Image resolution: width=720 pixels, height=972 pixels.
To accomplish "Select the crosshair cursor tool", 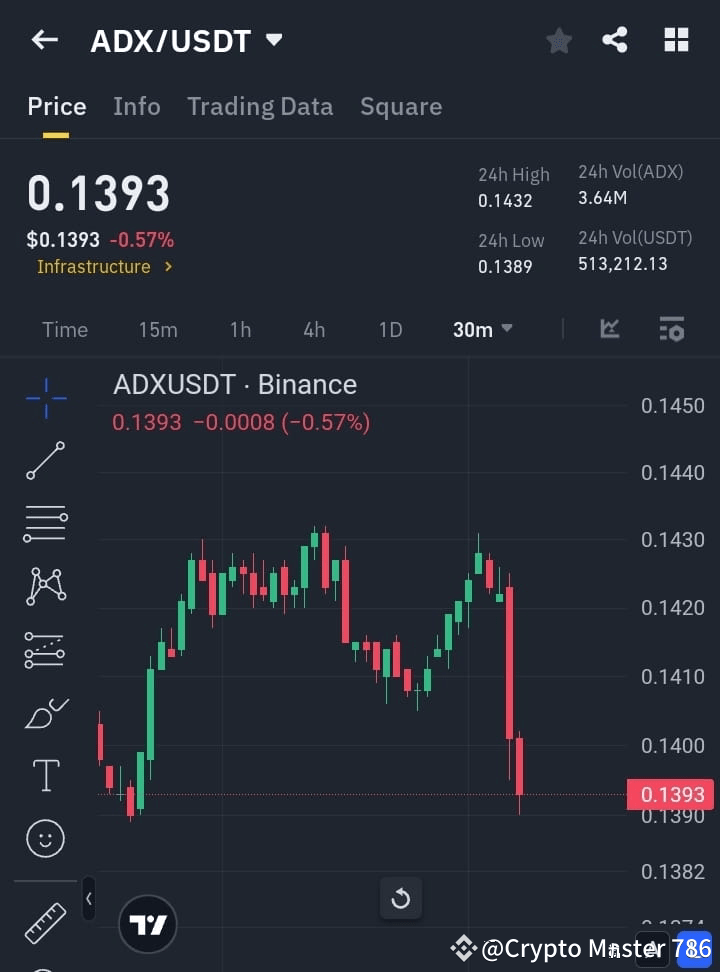I will click(45, 398).
